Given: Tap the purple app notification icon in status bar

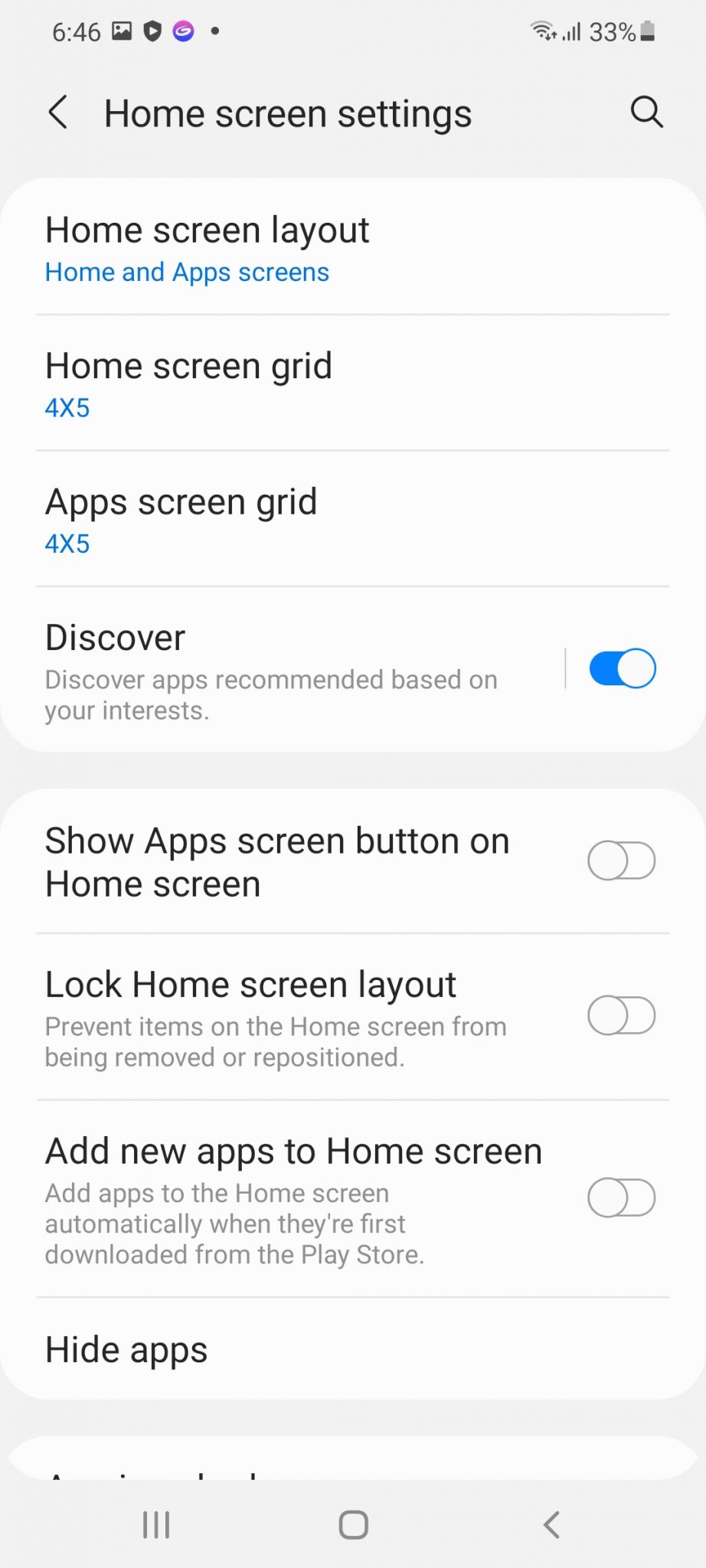Looking at the screenshot, I should [x=181, y=31].
